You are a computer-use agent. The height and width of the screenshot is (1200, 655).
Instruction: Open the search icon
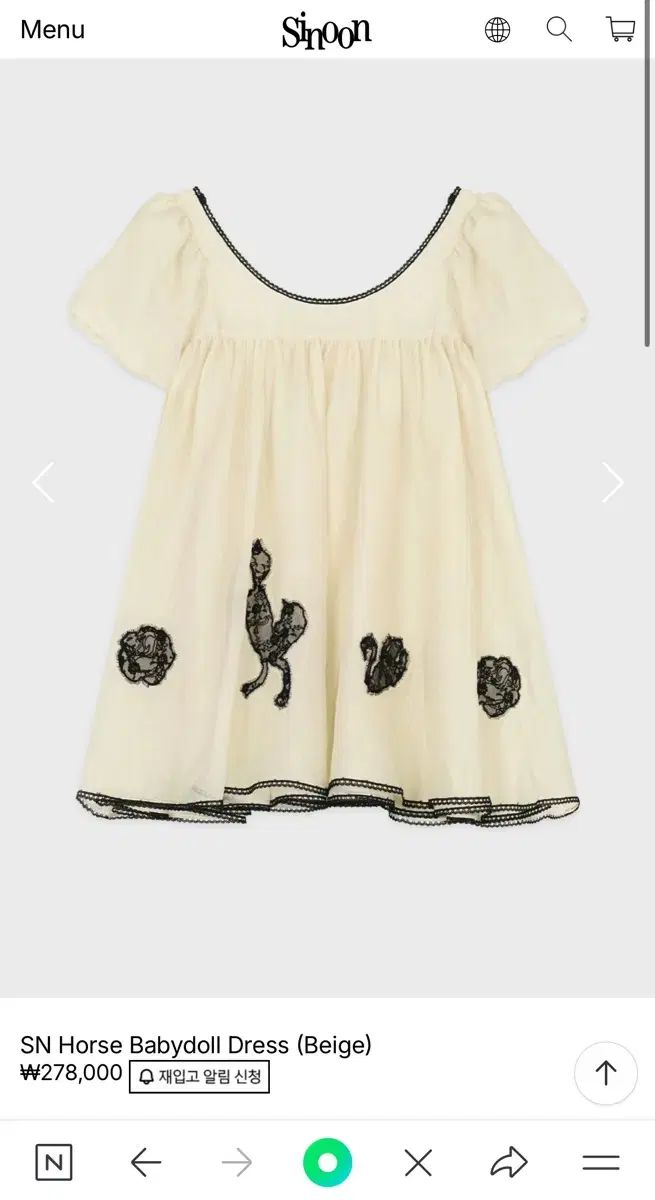coord(559,30)
